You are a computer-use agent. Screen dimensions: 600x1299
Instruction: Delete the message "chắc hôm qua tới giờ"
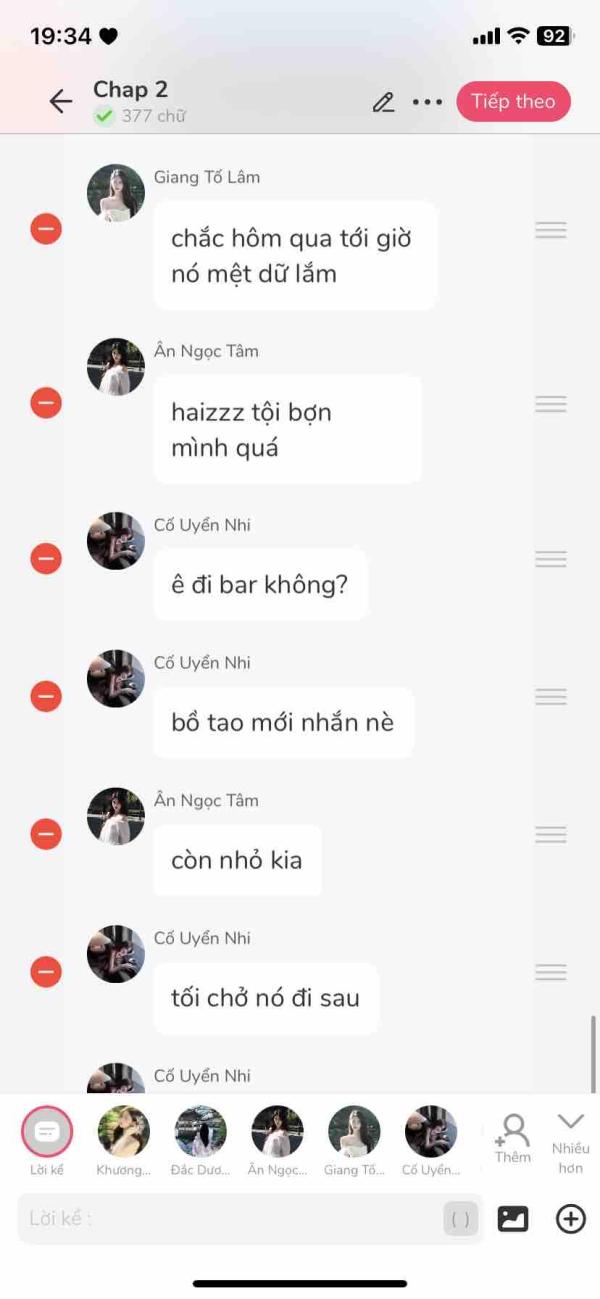pyautogui.click(x=46, y=229)
